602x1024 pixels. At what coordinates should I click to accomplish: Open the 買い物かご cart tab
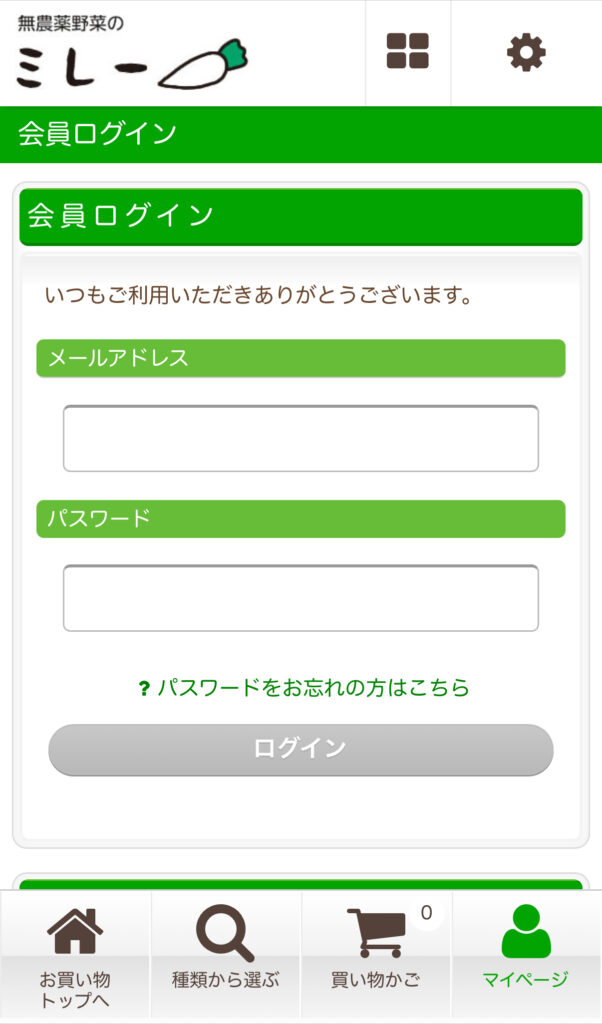[376, 956]
